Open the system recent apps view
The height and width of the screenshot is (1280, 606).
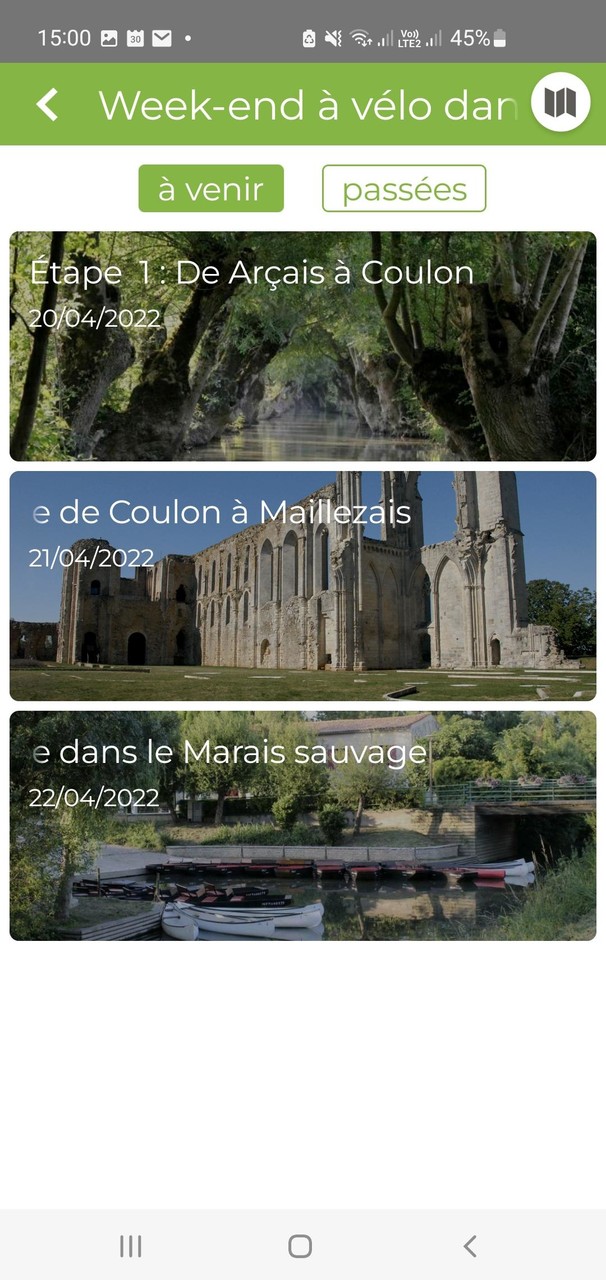tap(130, 1245)
